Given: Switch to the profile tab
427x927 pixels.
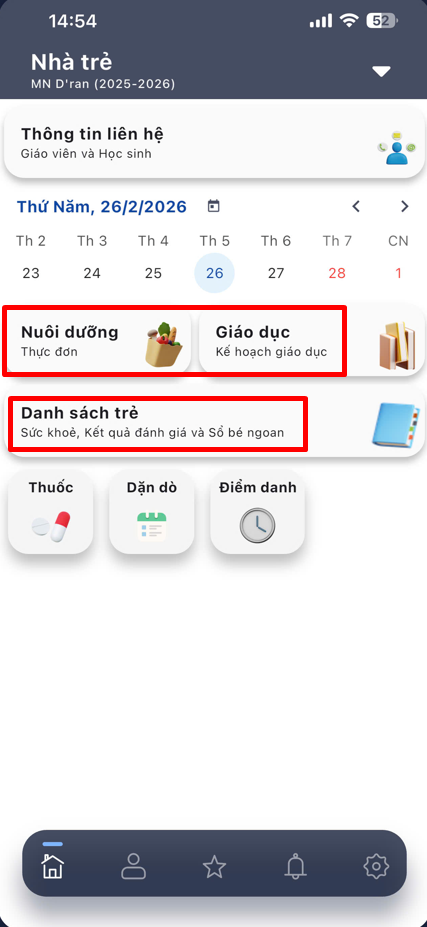Looking at the screenshot, I should click(133, 867).
